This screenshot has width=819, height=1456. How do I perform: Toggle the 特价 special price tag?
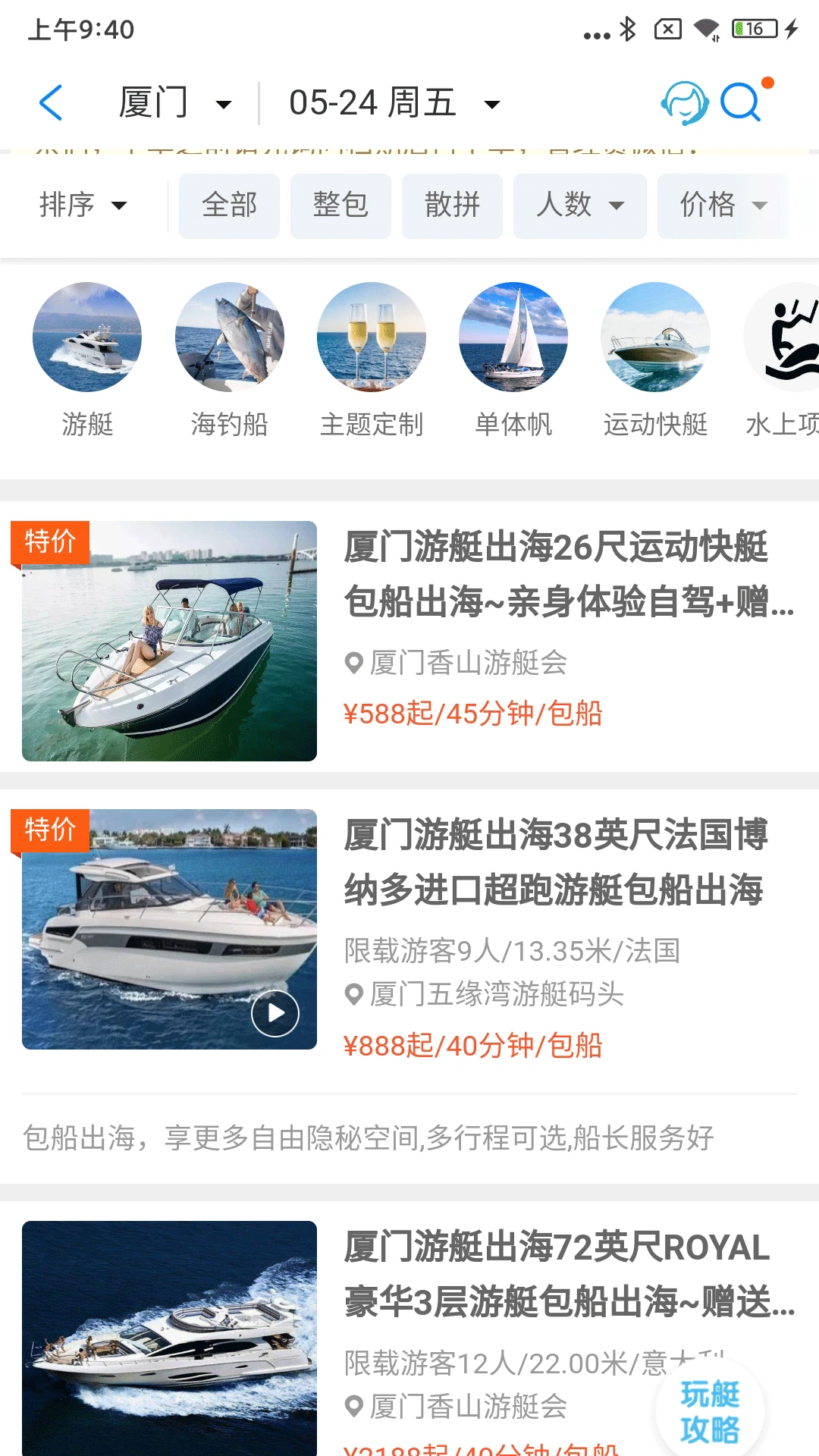click(x=49, y=541)
